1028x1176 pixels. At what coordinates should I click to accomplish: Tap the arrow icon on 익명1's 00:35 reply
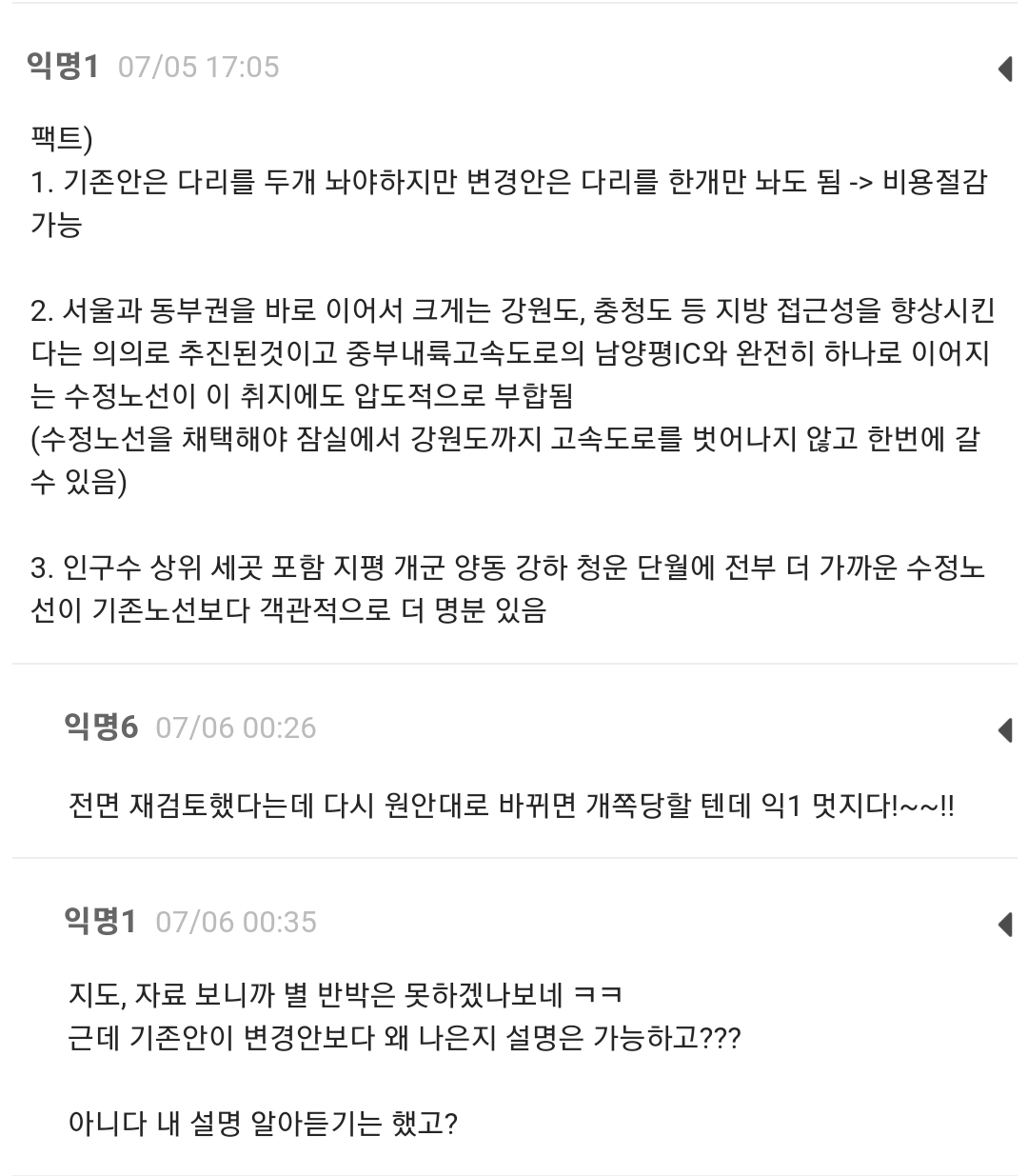click(1004, 924)
